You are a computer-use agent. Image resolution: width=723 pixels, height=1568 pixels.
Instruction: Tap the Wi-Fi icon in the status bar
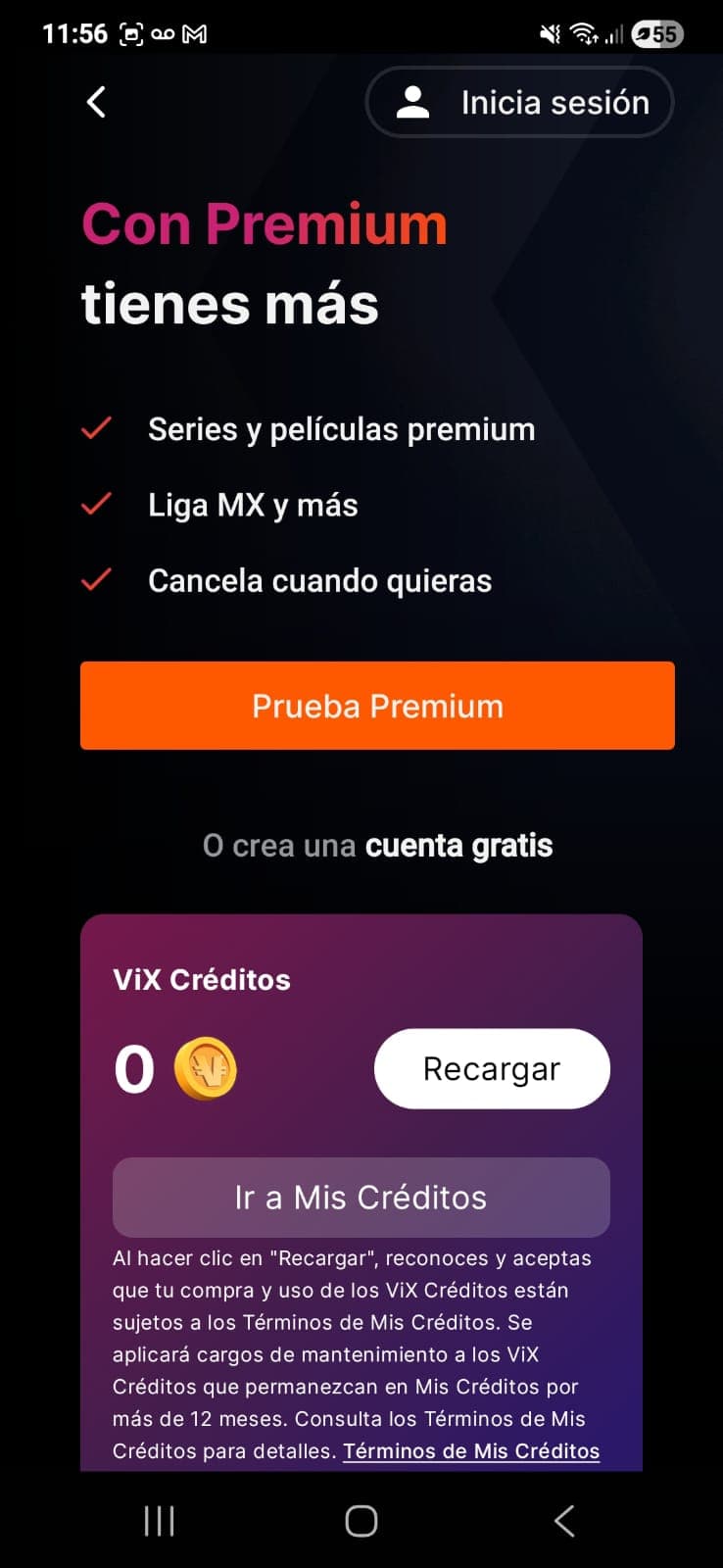click(585, 32)
